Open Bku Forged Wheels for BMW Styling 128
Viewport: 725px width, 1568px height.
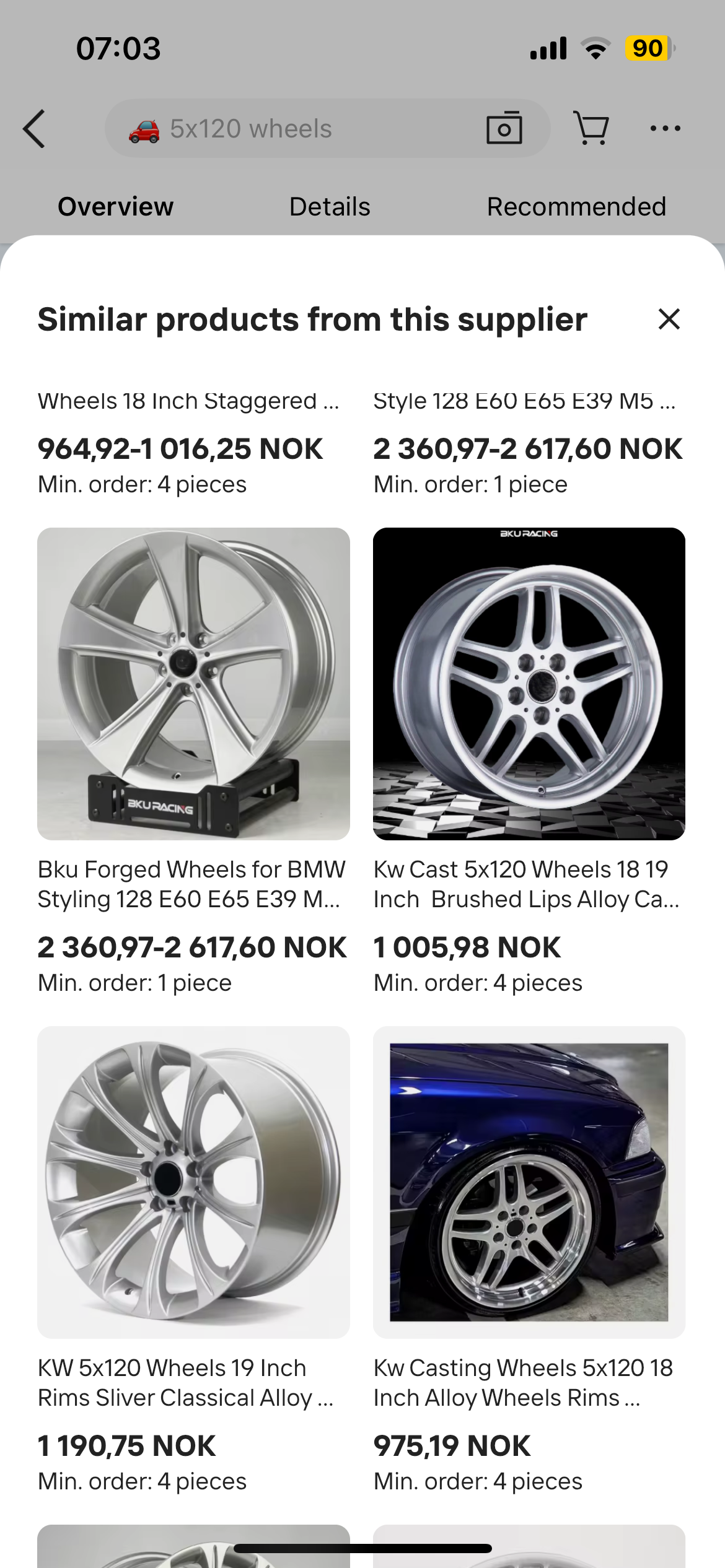pos(193,684)
